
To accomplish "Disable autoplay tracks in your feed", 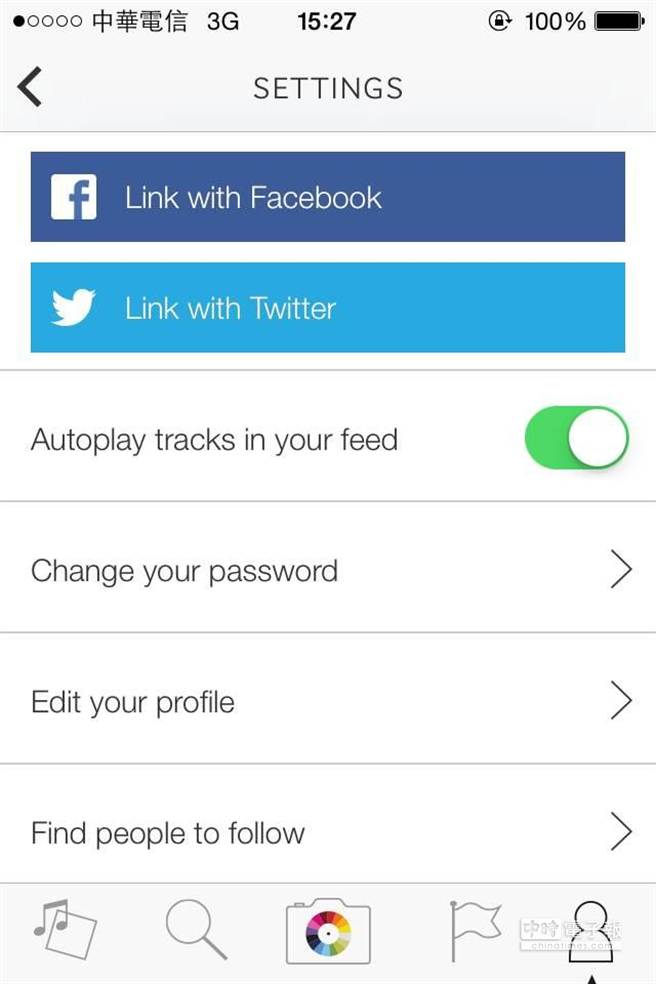I will tap(576, 438).
